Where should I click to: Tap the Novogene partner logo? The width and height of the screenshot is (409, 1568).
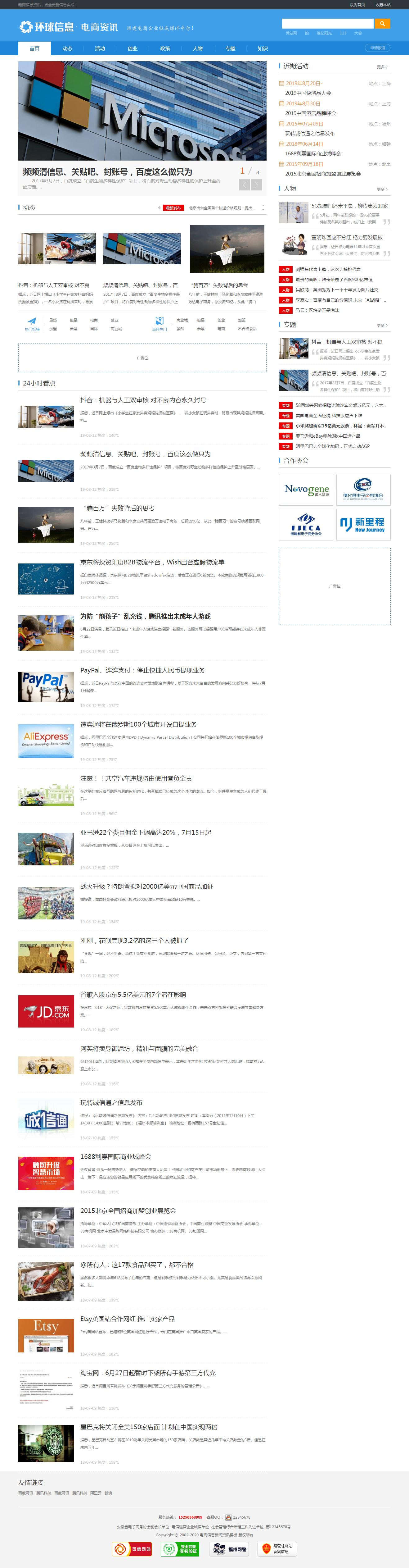point(306,490)
